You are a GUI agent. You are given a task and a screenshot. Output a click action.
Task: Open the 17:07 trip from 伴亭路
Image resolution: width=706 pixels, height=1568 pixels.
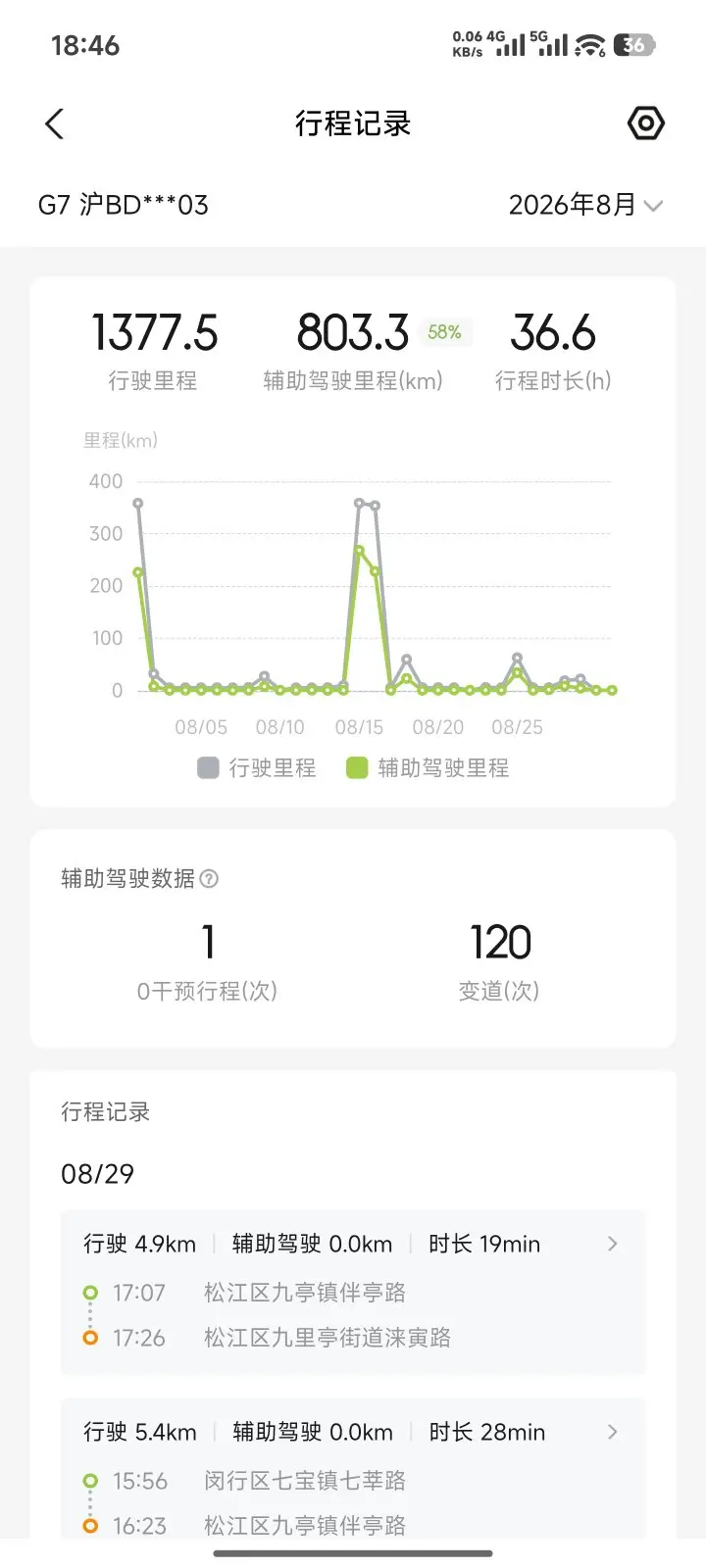pos(353,1292)
